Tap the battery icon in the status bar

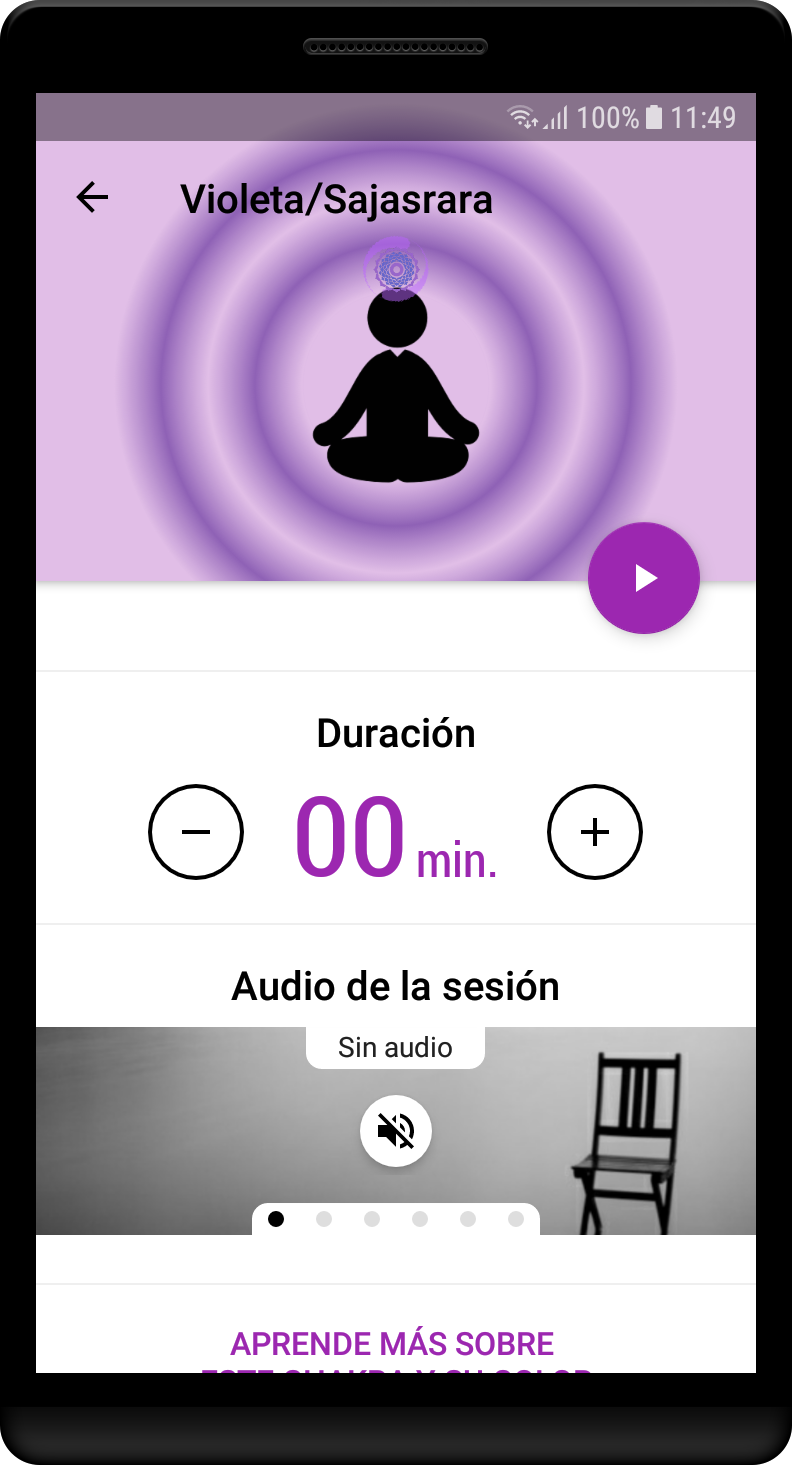click(x=655, y=117)
